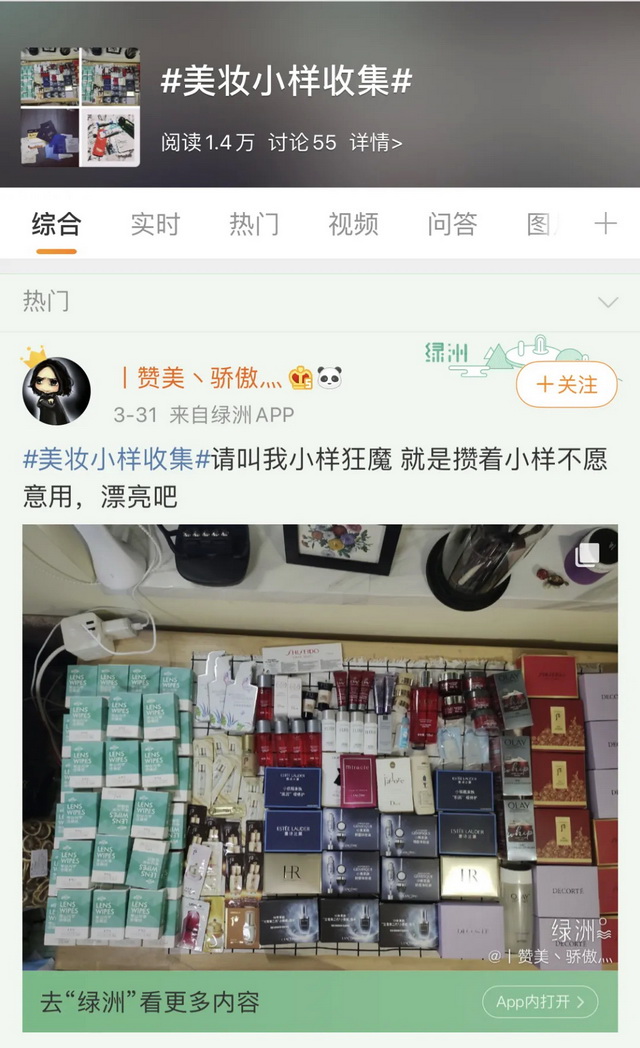
Task: Open the #美妆小样收集# hashtag in the post
Action: [116, 459]
